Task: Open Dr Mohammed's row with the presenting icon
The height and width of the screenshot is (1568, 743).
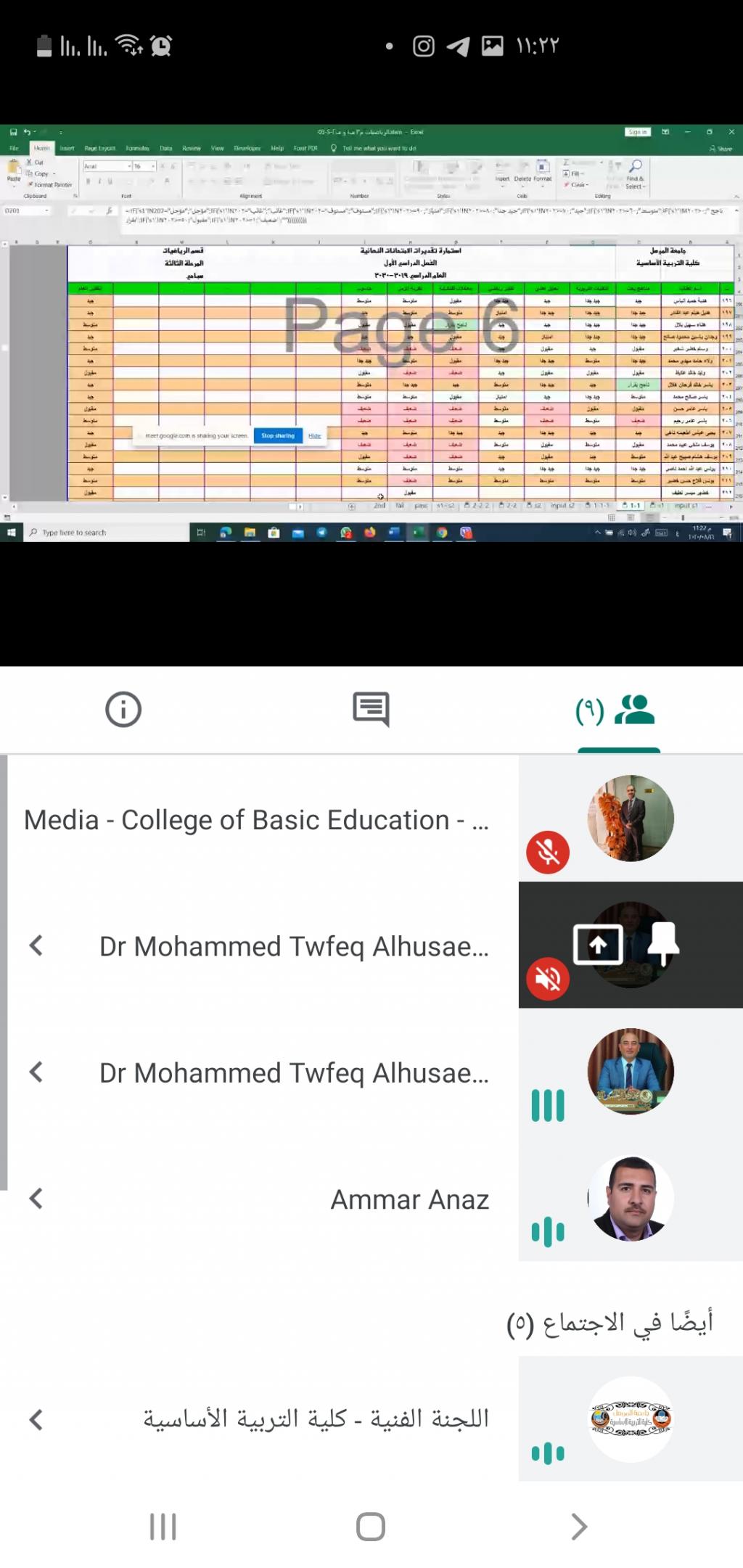Action: click(294, 946)
